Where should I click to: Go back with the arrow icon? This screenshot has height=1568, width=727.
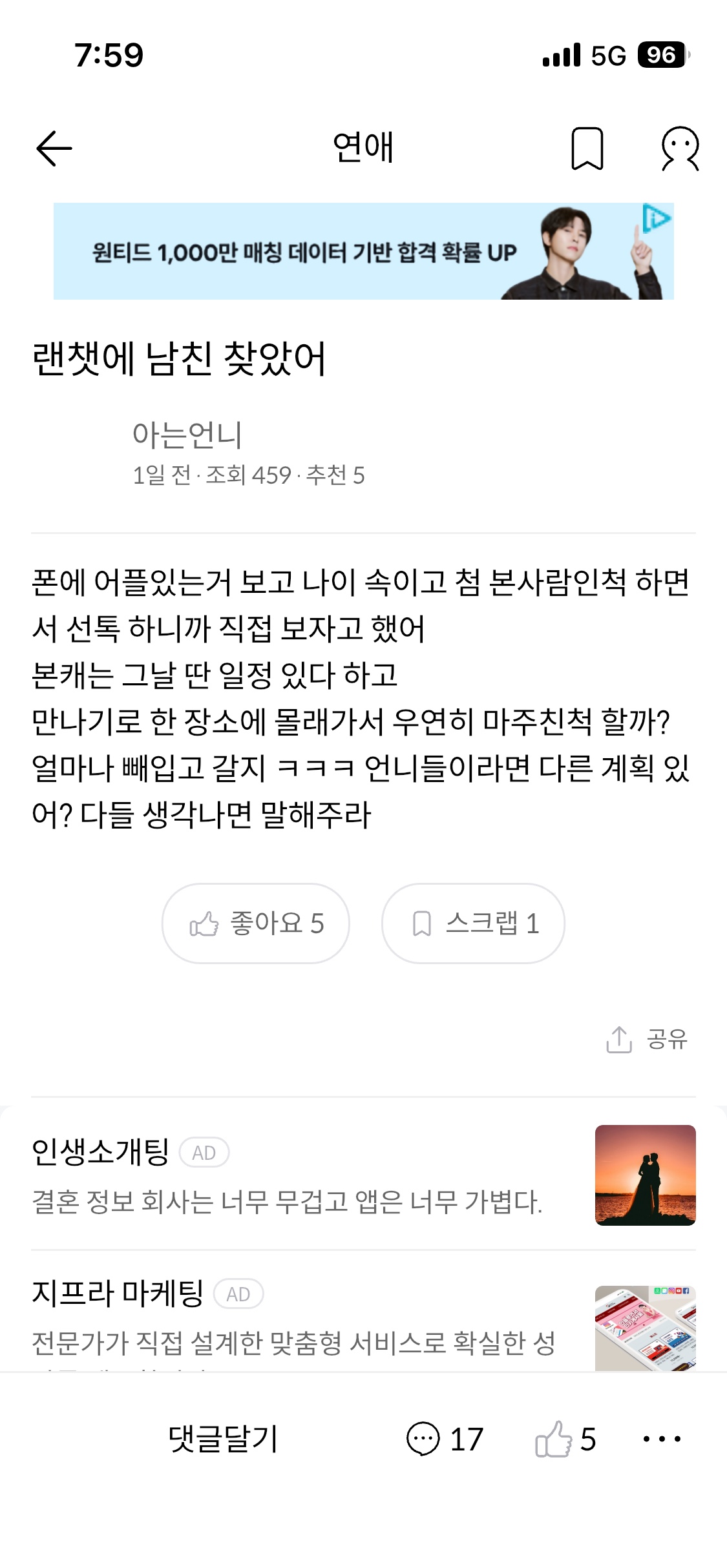click(54, 149)
